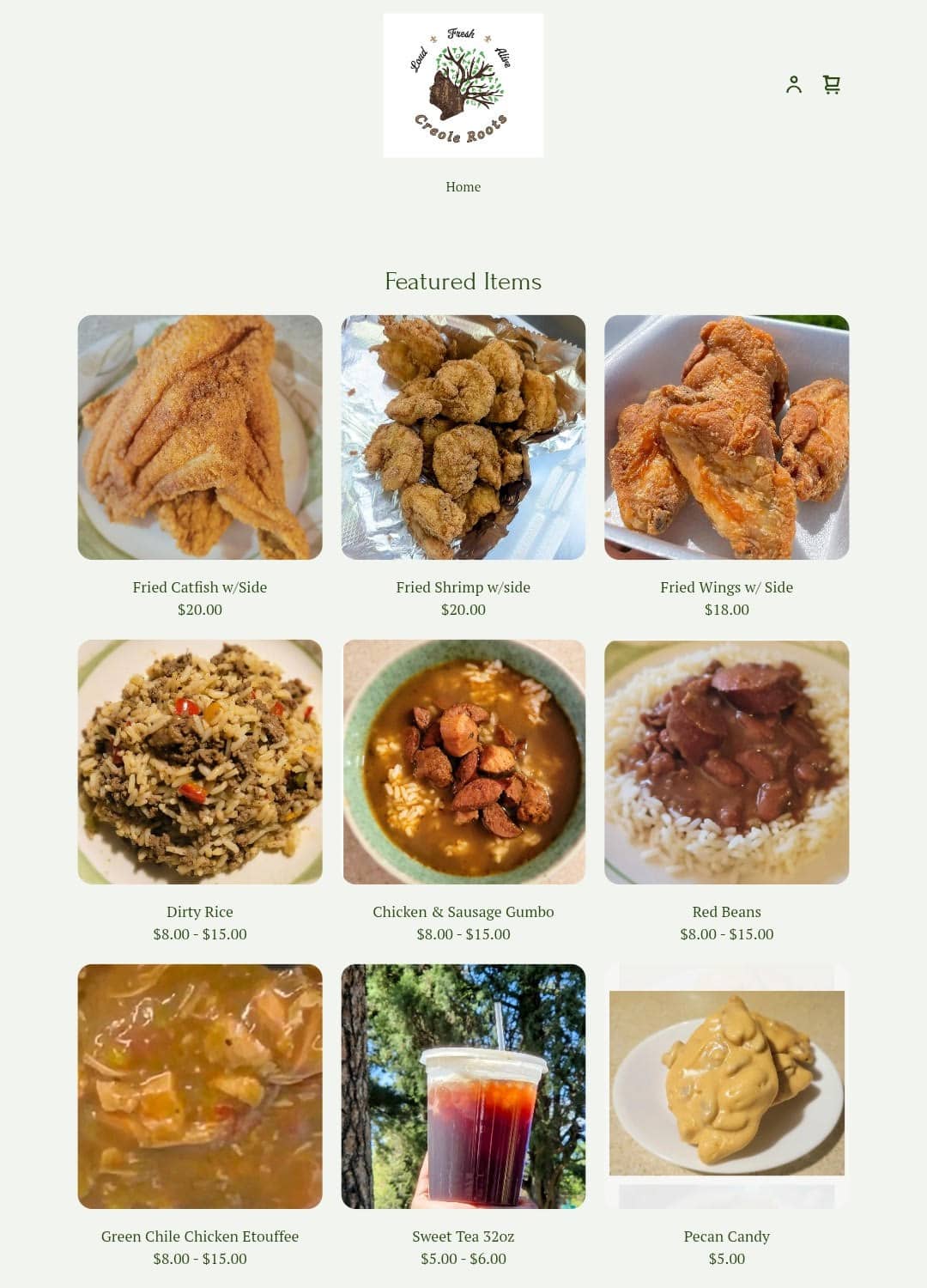Tap the Creole Roots logo
Viewport: 927px width, 1288px height.
pyautogui.click(x=463, y=85)
